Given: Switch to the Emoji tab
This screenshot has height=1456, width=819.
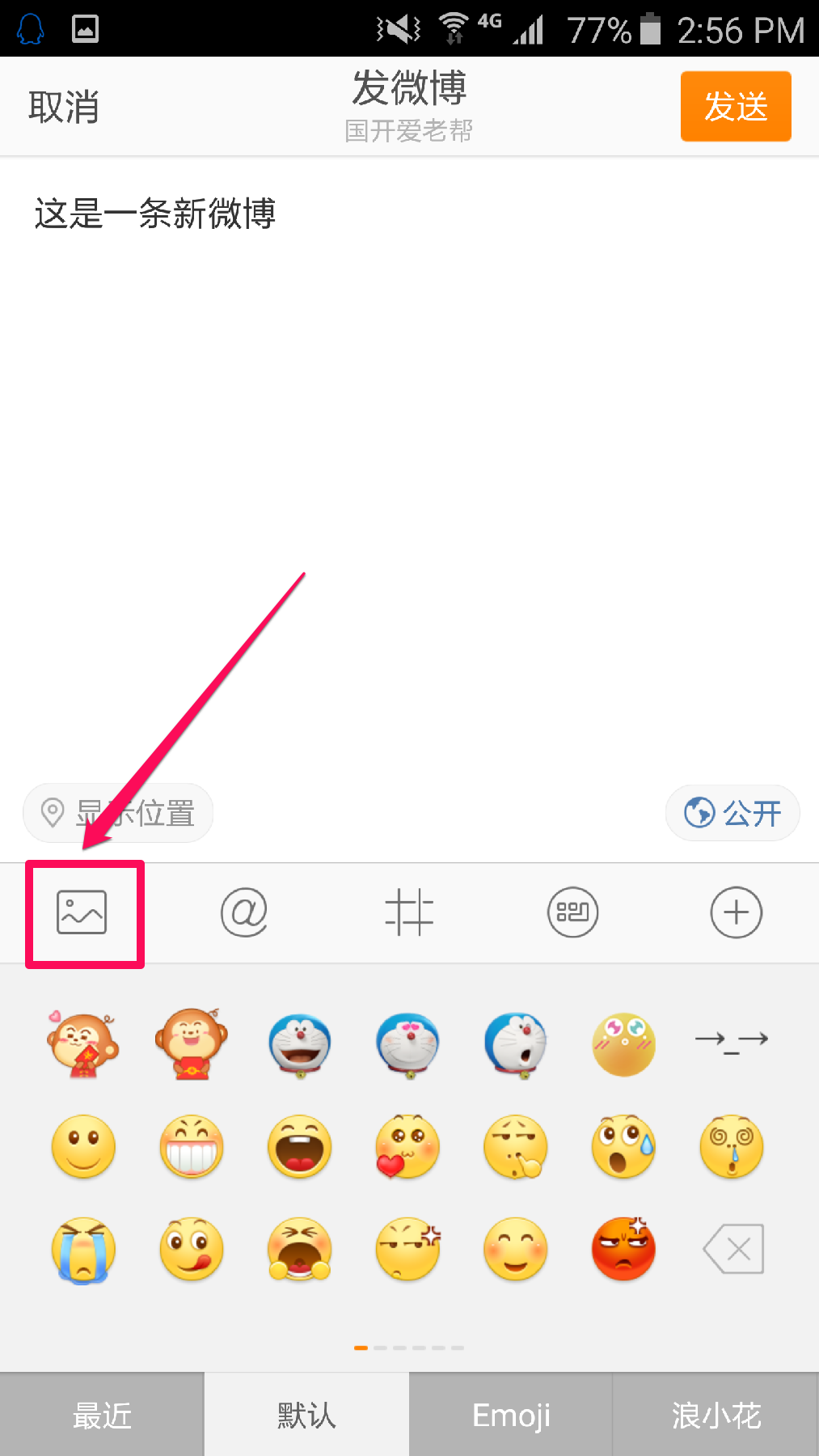Looking at the screenshot, I should tap(511, 1415).
